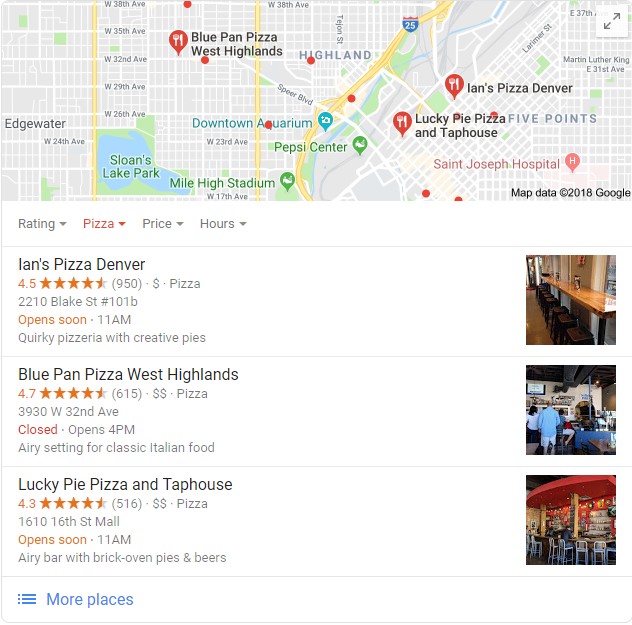The width and height of the screenshot is (632, 625).
Task: Open the Rating filter dropdown
Action: 42,224
